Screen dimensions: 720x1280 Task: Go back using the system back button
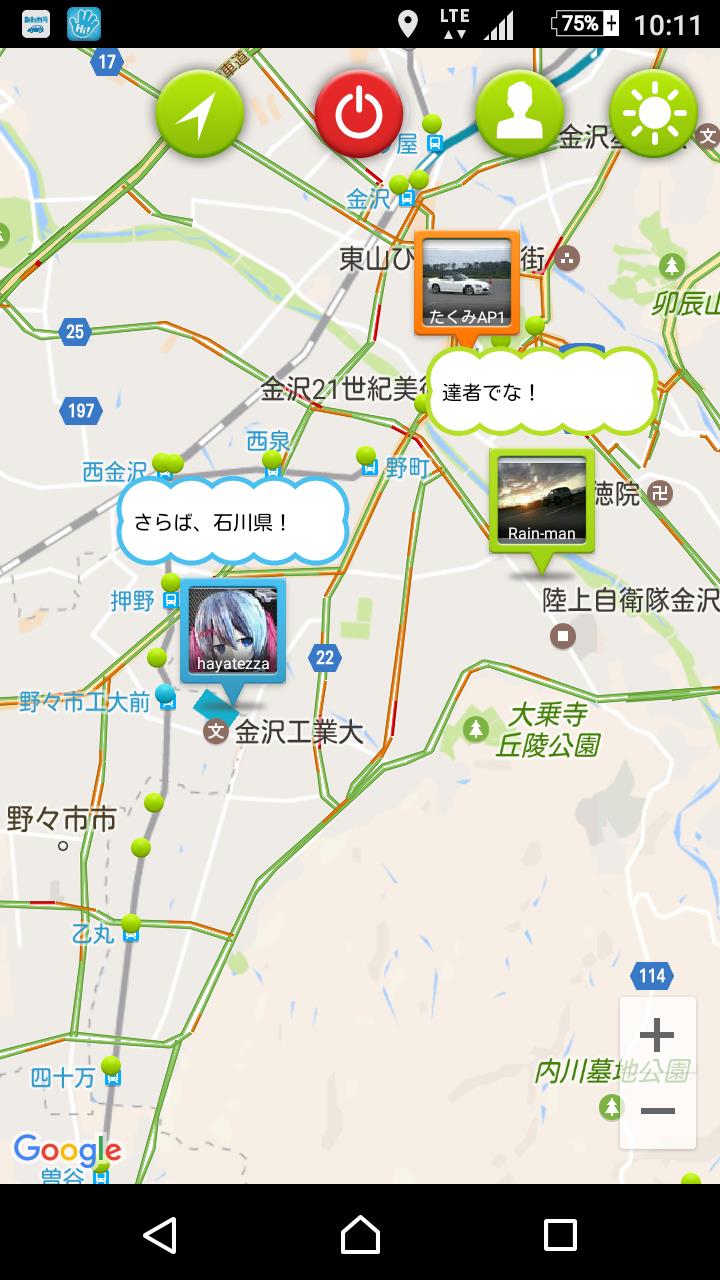point(160,1234)
